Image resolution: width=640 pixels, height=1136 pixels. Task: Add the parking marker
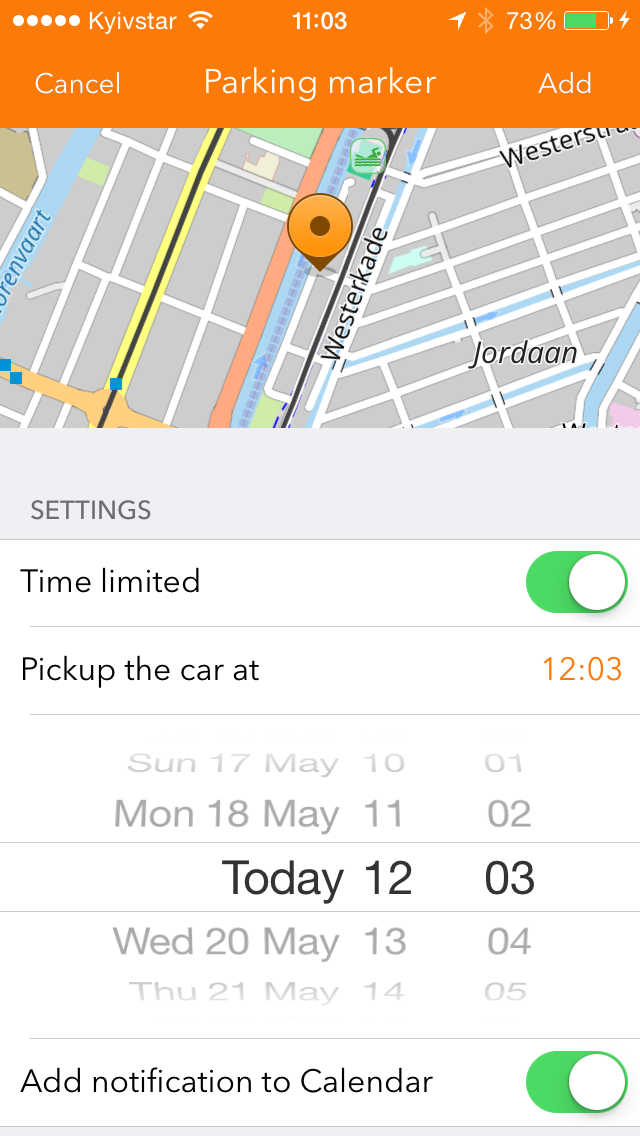pyautogui.click(x=565, y=83)
